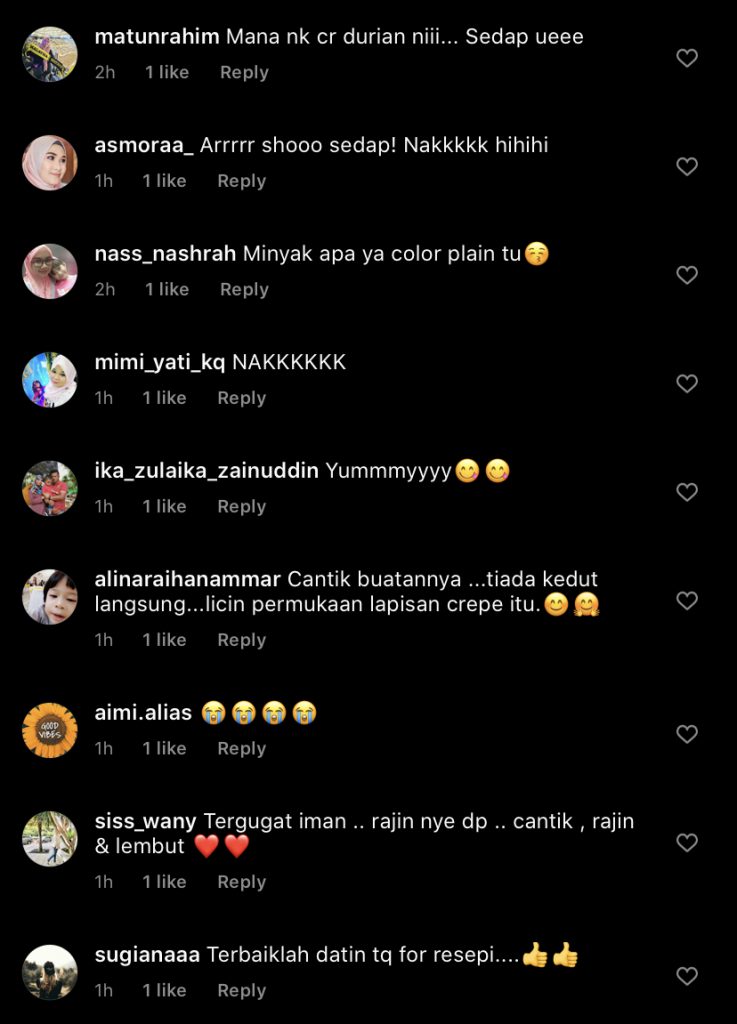Like mimi_yati_kq's NAKKKKKK comment
Viewport: 737px width, 1024px height.
tap(687, 383)
